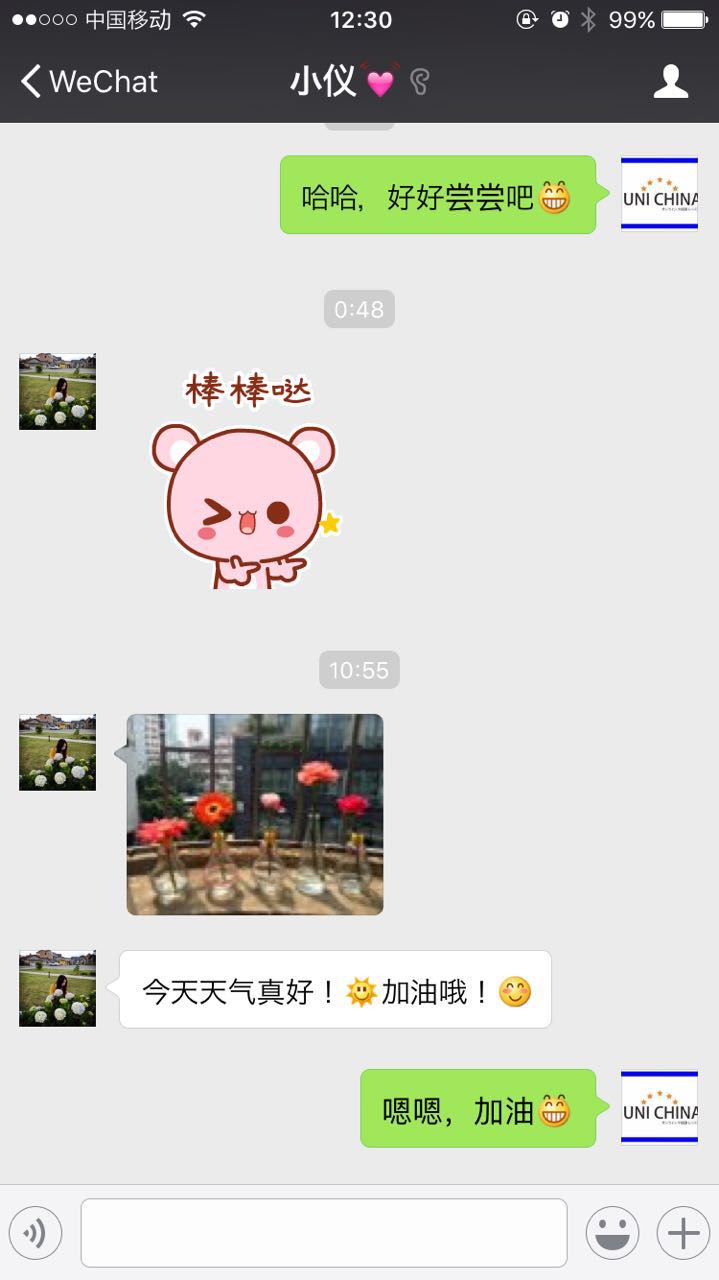
Task: Switch to voice message input
Action: (35, 1233)
